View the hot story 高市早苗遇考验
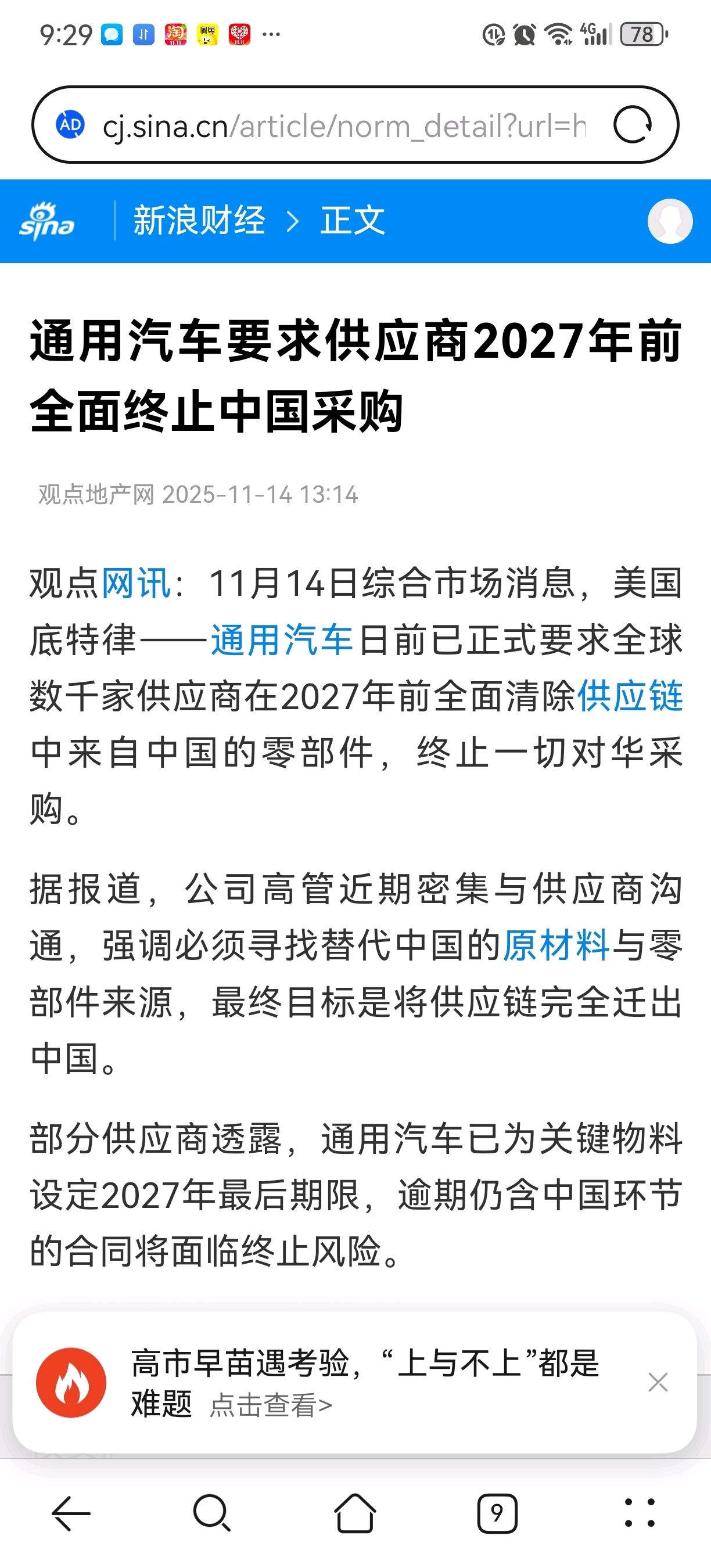Screen dimensions: 711x1568 tap(365, 1382)
